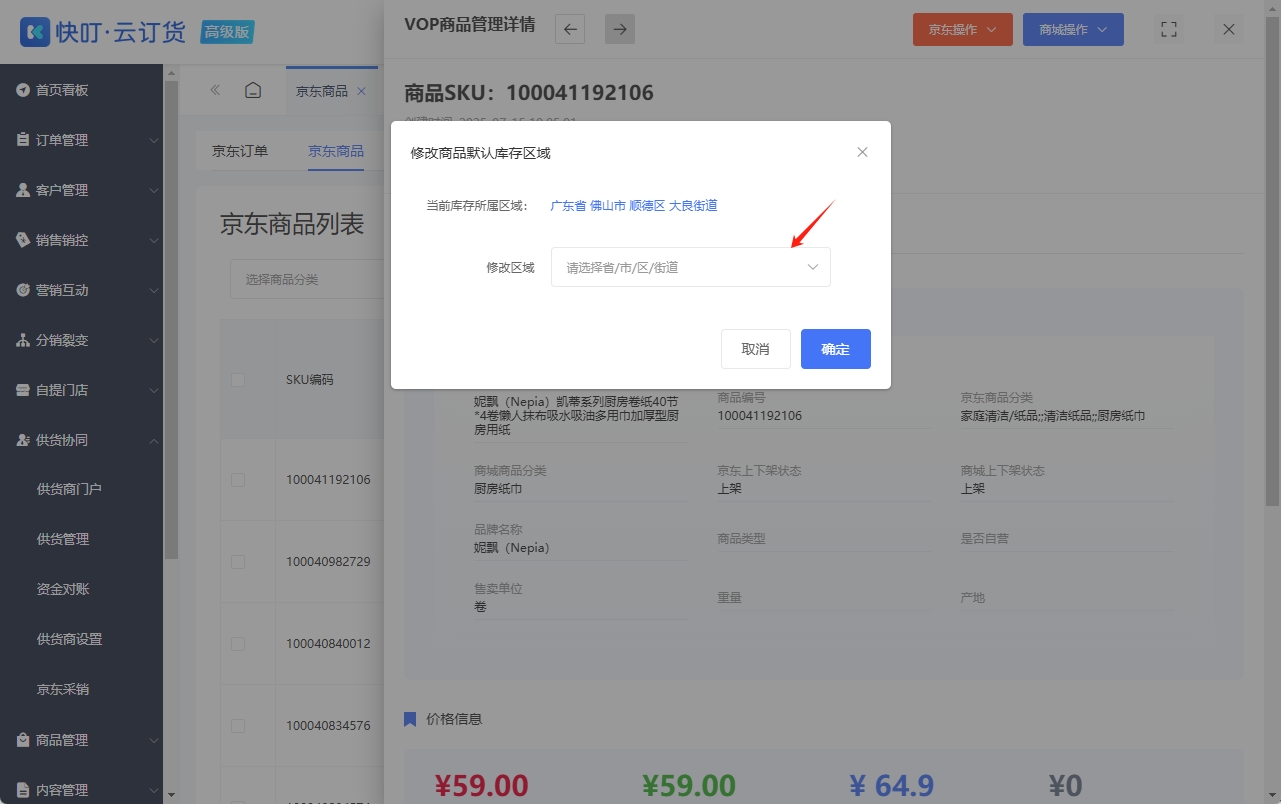Toggle fullscreen for the detail panel

[x=1168, y=29]
